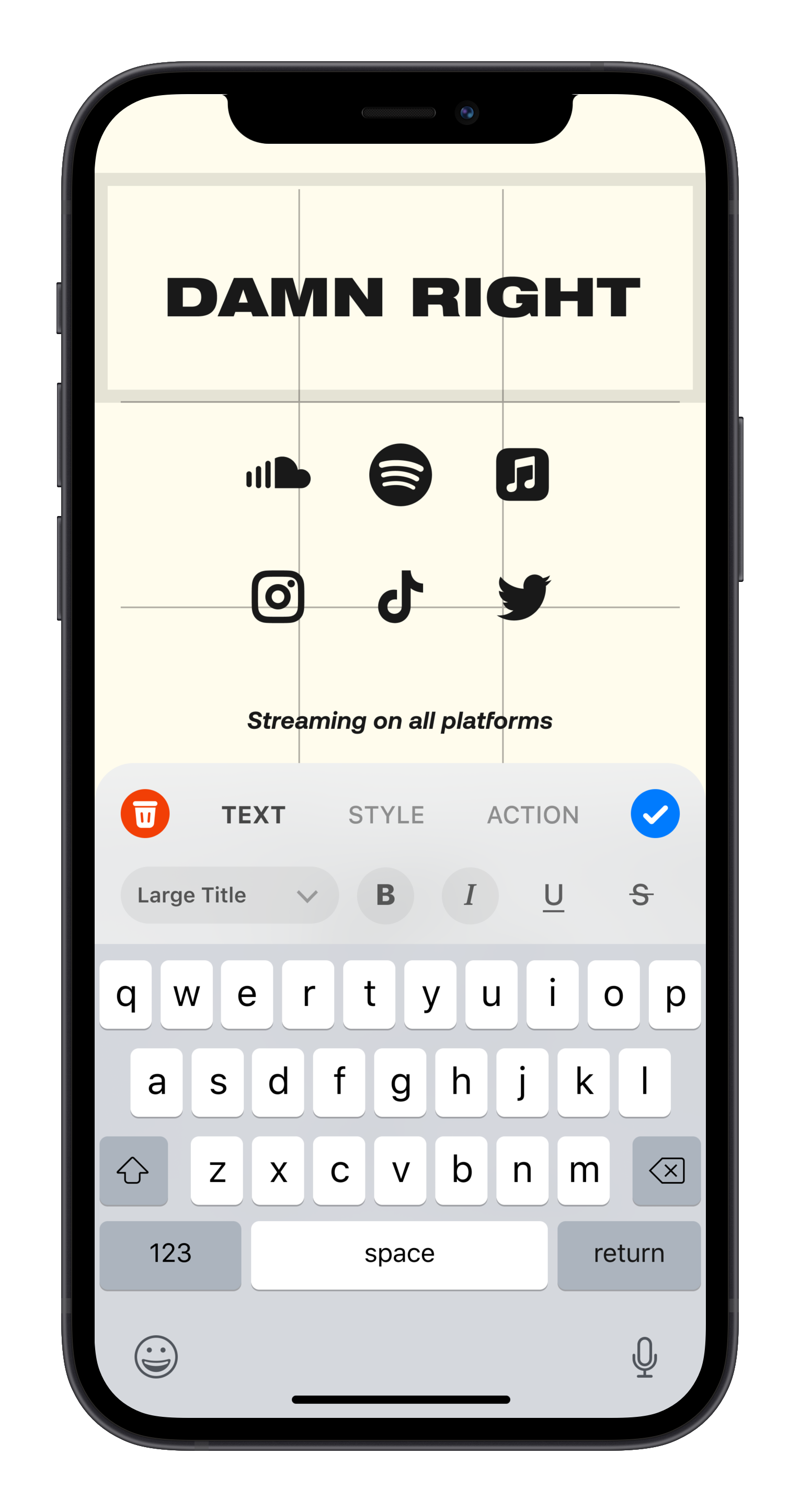
Task: Select the DAMN RIGHT title text
Action: coord(403,297)
